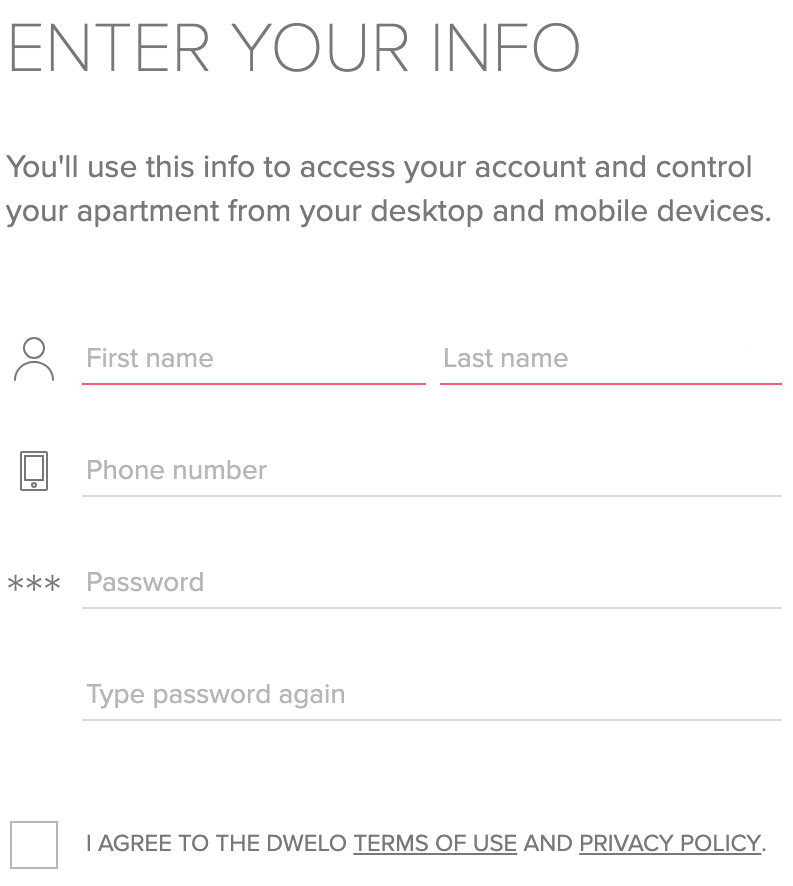The width and height of the screenshot is (793, 886).
Task: Tap the Password field
Action: 431,583
